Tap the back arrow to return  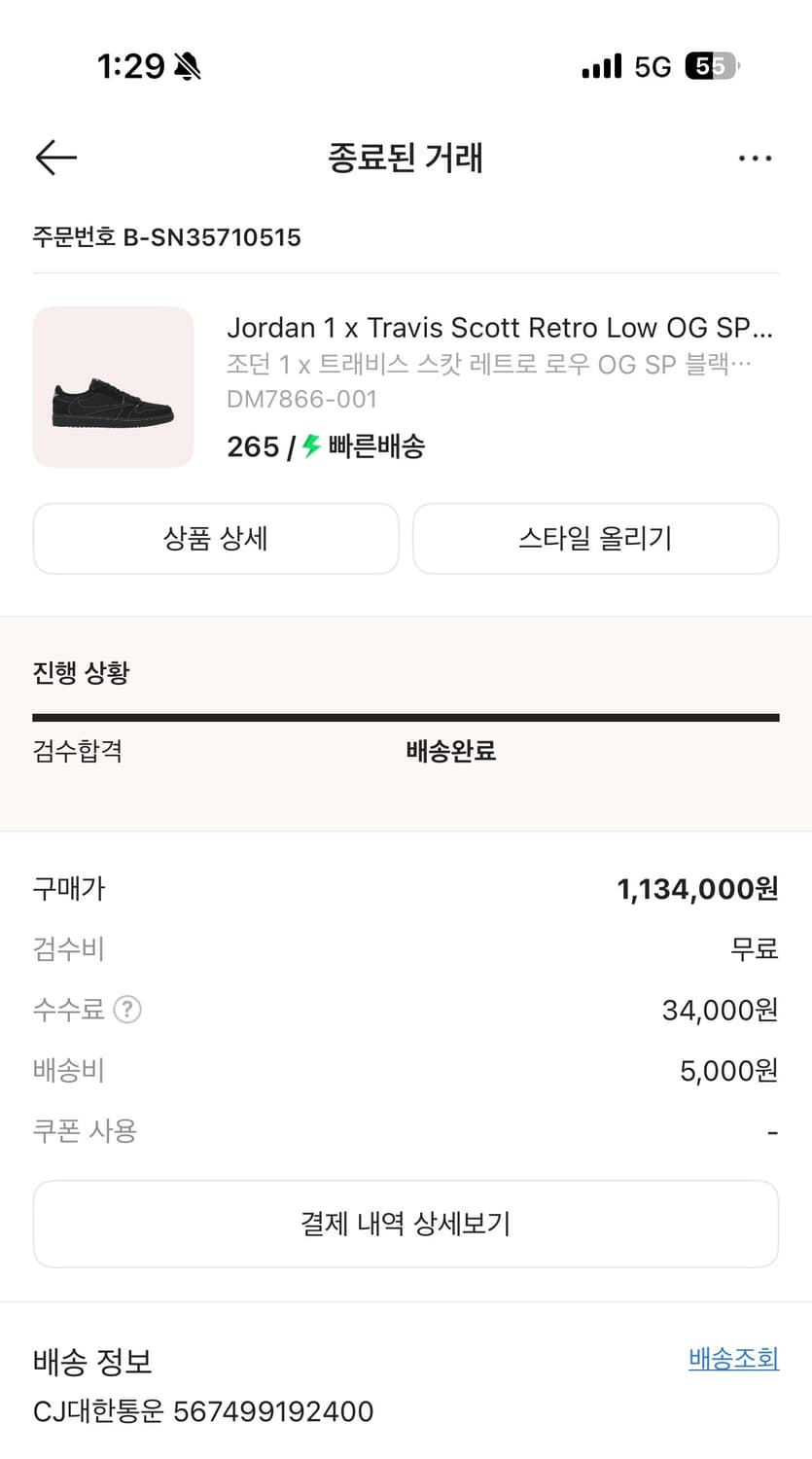[55, 158]
